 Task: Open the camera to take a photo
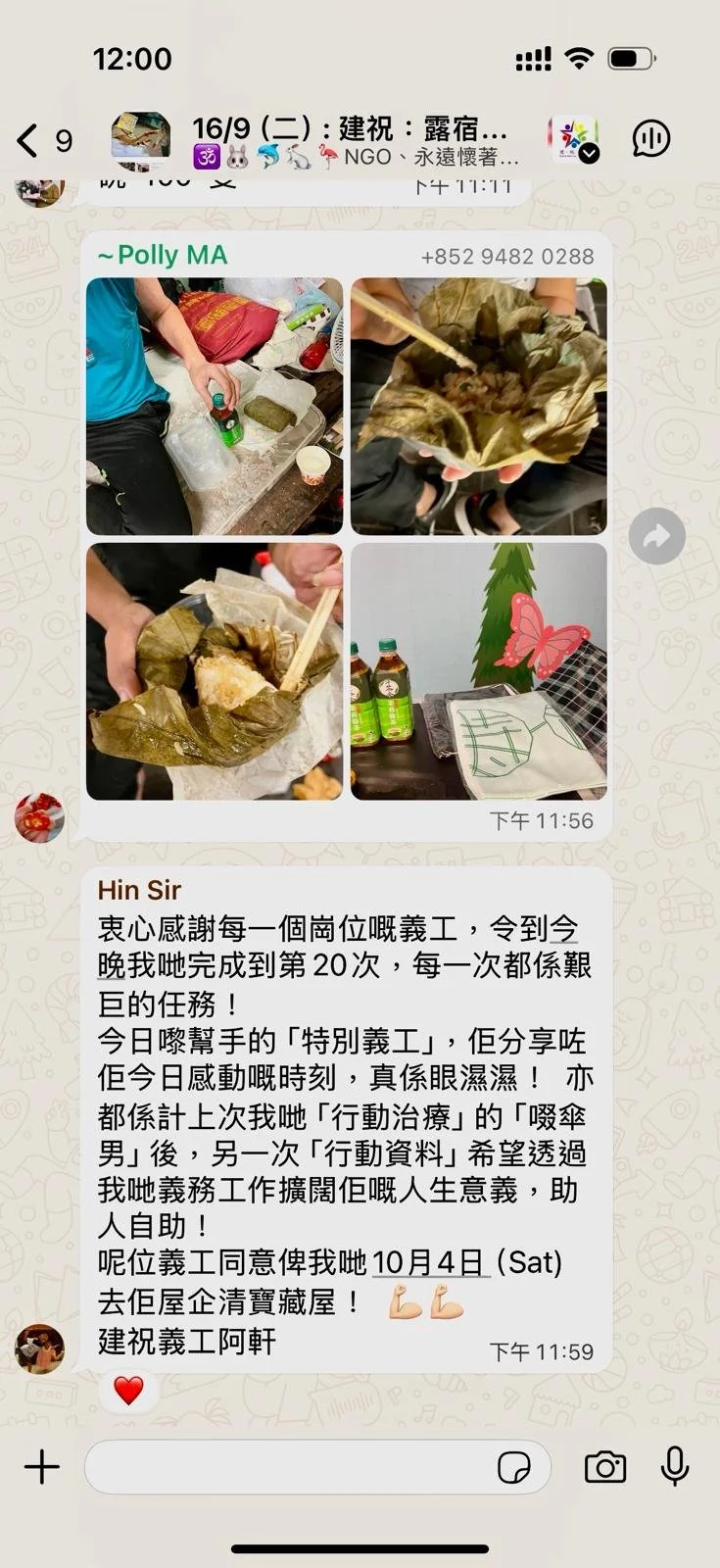[x=605, y=1467]
